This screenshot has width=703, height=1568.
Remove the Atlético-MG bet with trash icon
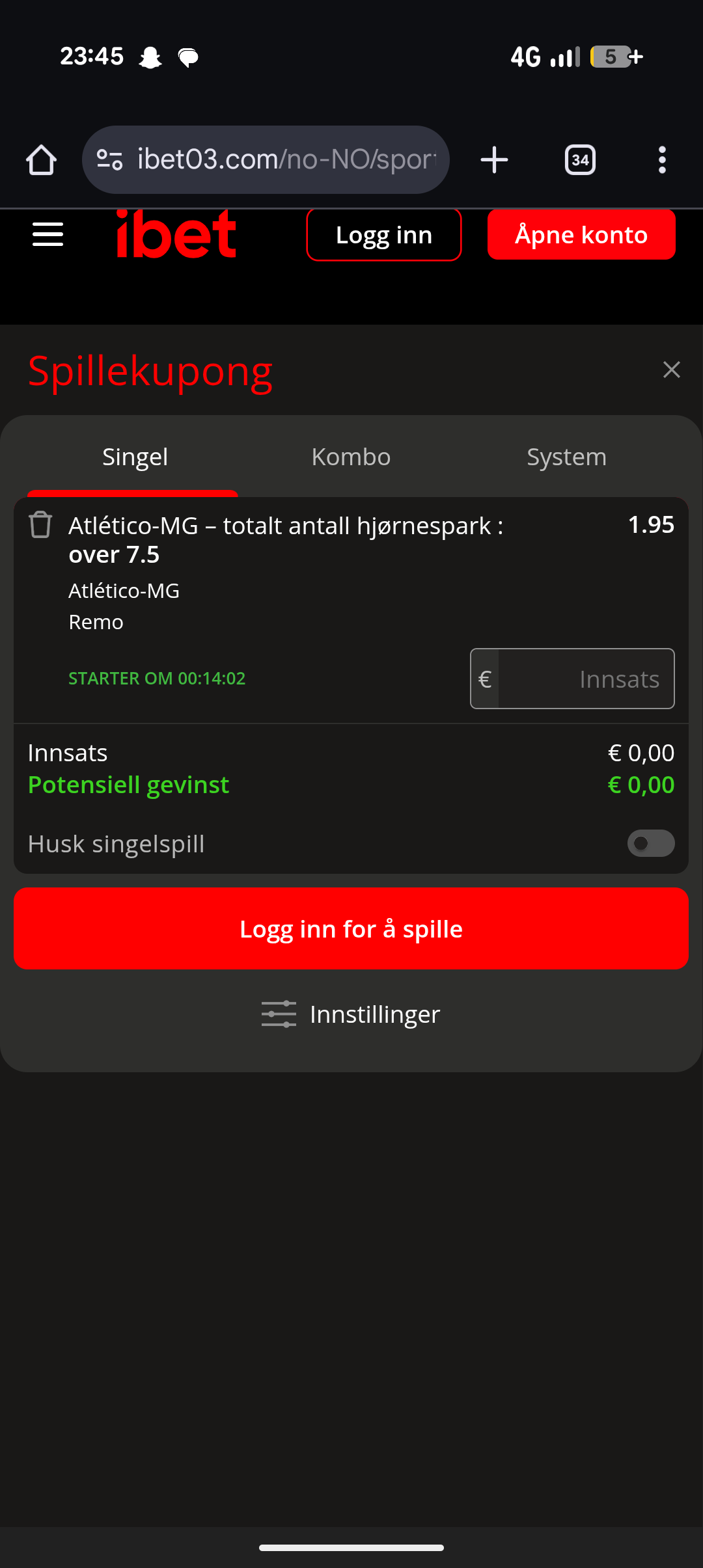[x=40, y=524]
